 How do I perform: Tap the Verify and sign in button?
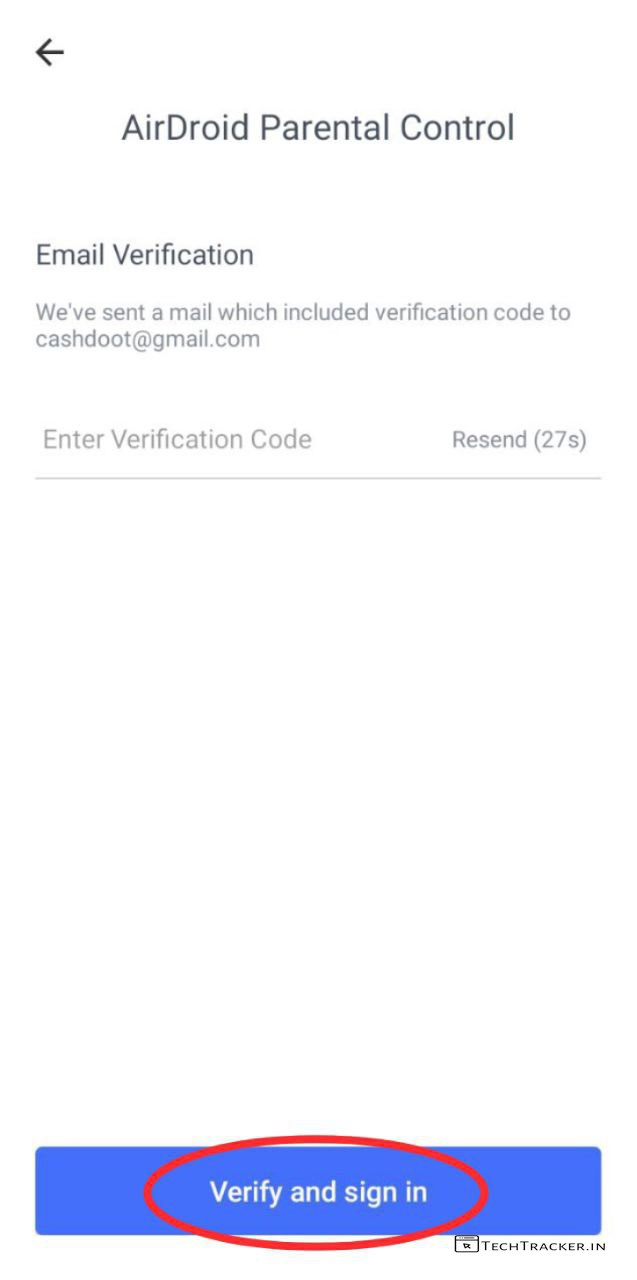point(318,1191)
